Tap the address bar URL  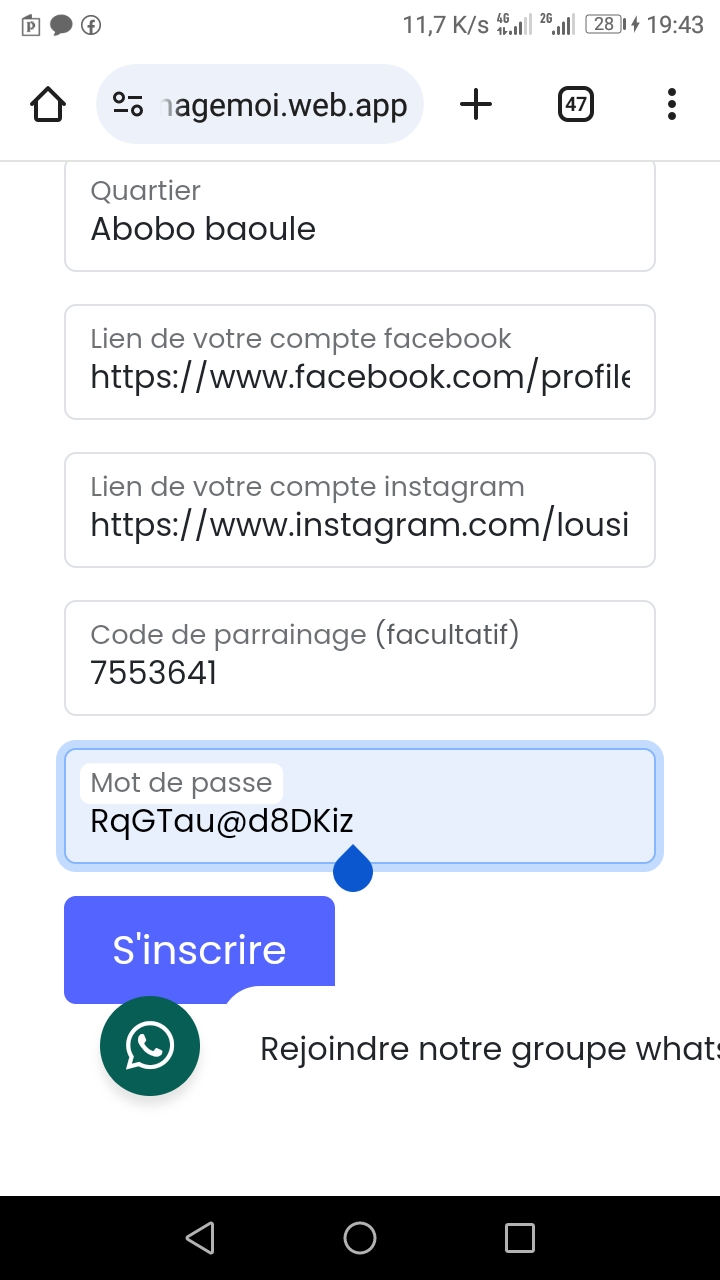click(x=284, y=105)
